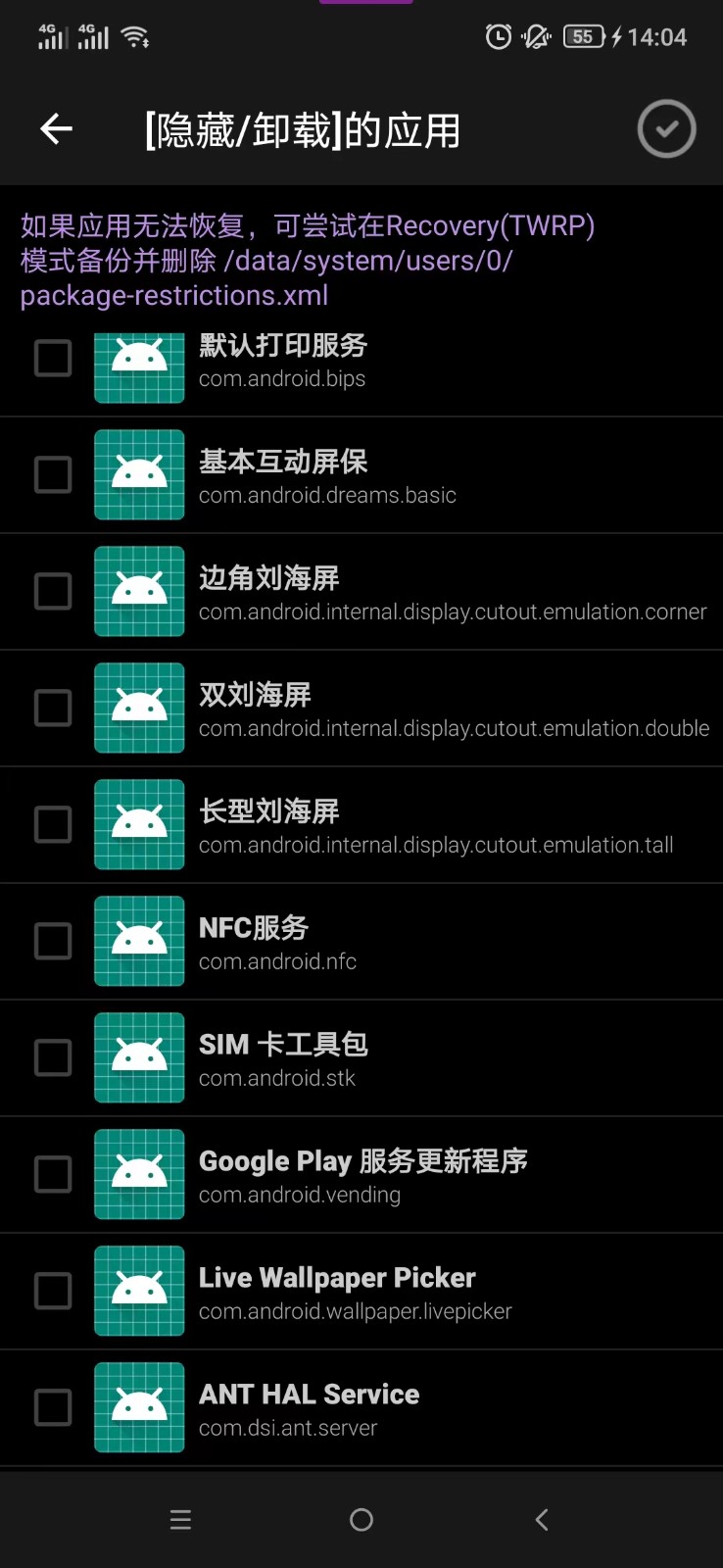Select the 双刘海屏 checkbox
Viewport: 723px width, 1568px height.
pyautogui.click(x=53, y=708)
